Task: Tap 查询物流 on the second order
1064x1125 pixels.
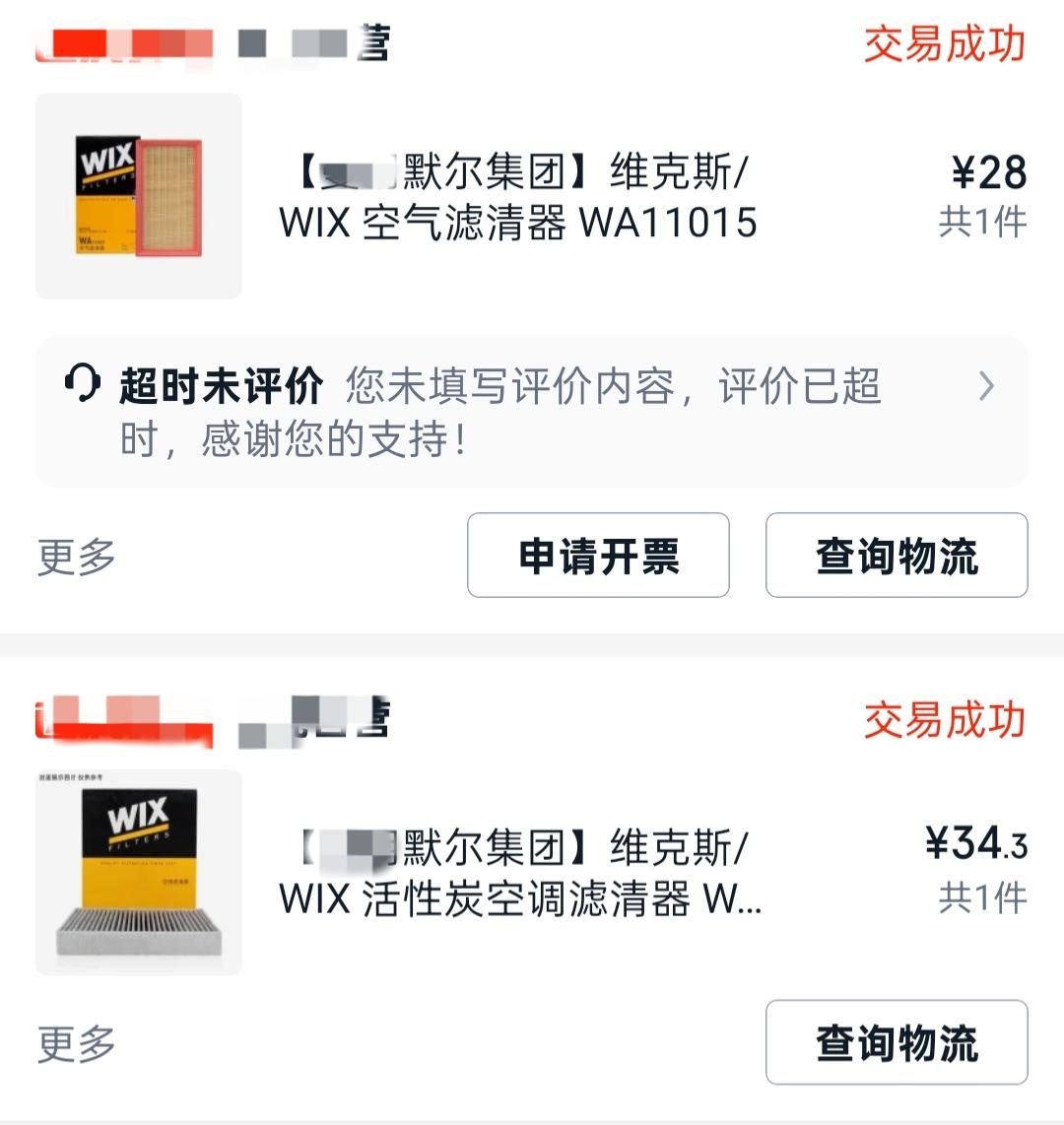Action: [895, 1042]
